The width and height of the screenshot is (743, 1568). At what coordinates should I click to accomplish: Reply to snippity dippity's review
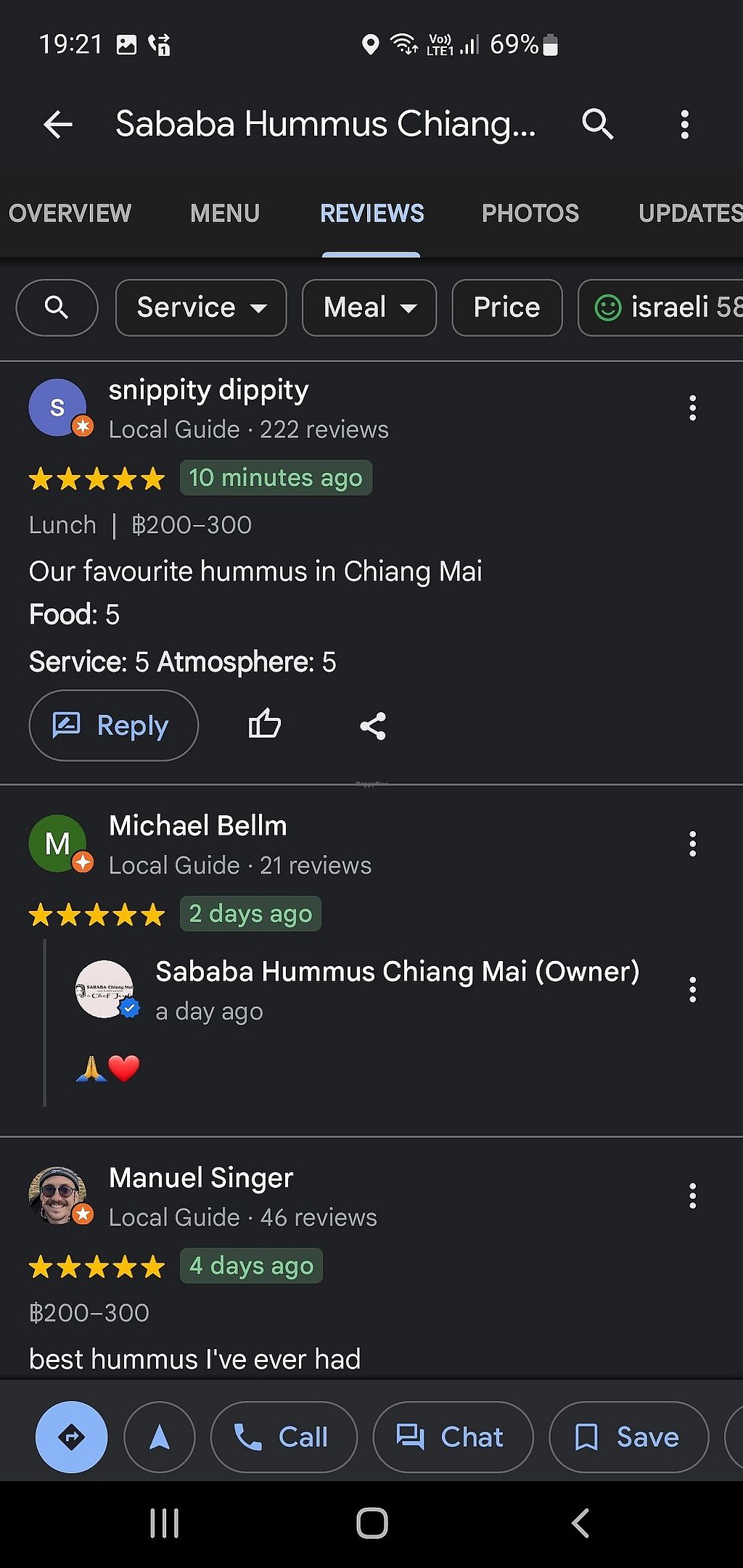[113, 725]
